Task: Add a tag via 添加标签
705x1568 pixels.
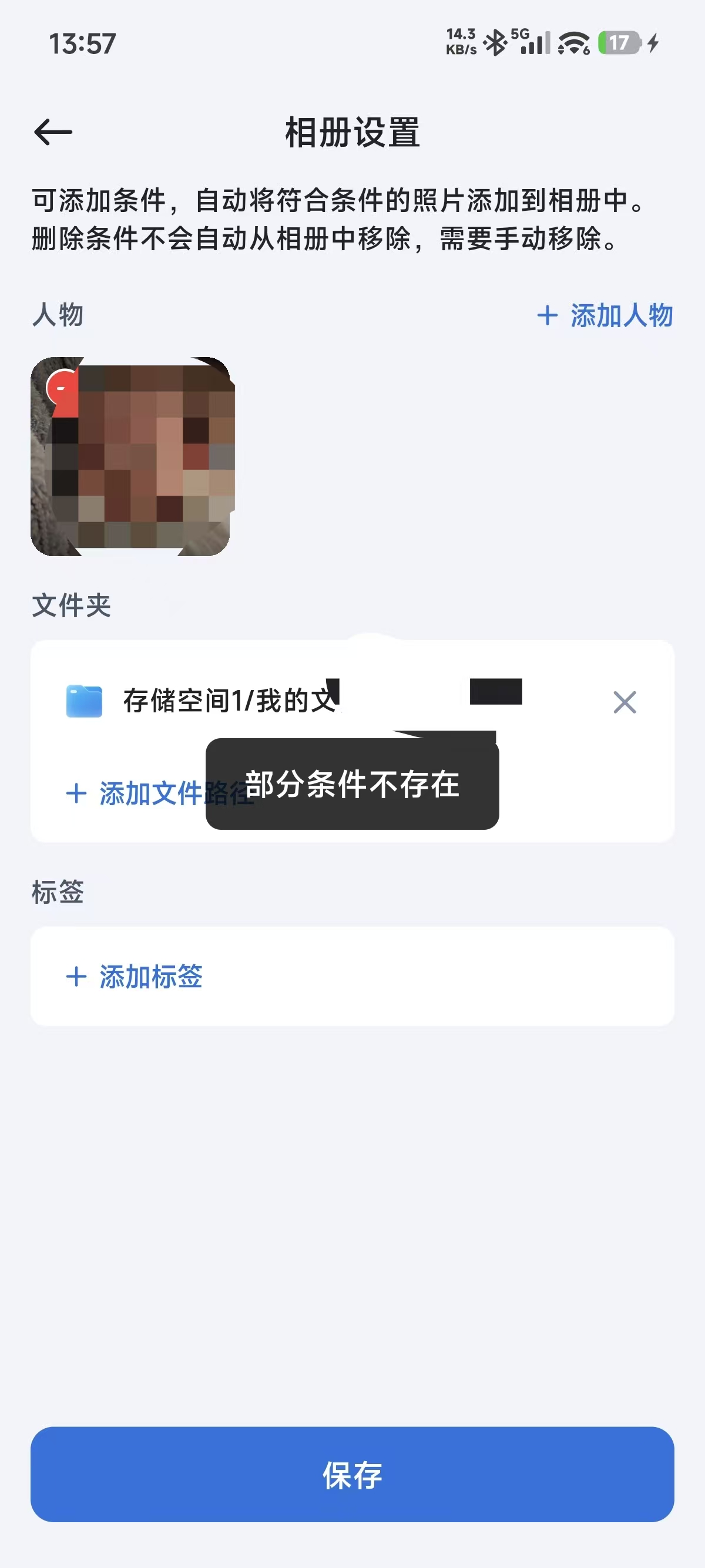Action: pyautogui.click(x=135, y=977)
